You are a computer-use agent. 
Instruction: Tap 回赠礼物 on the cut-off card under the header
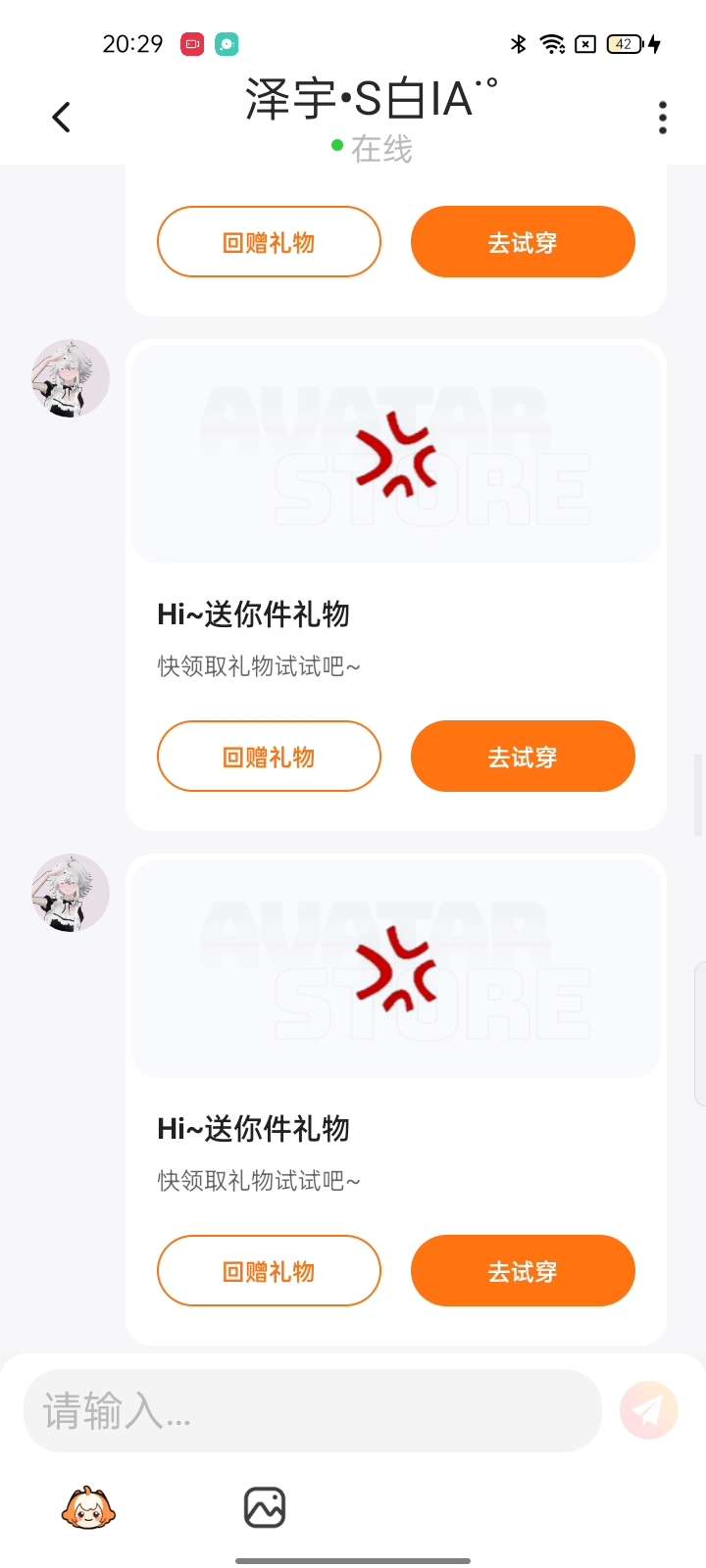(x=269, y=242)
